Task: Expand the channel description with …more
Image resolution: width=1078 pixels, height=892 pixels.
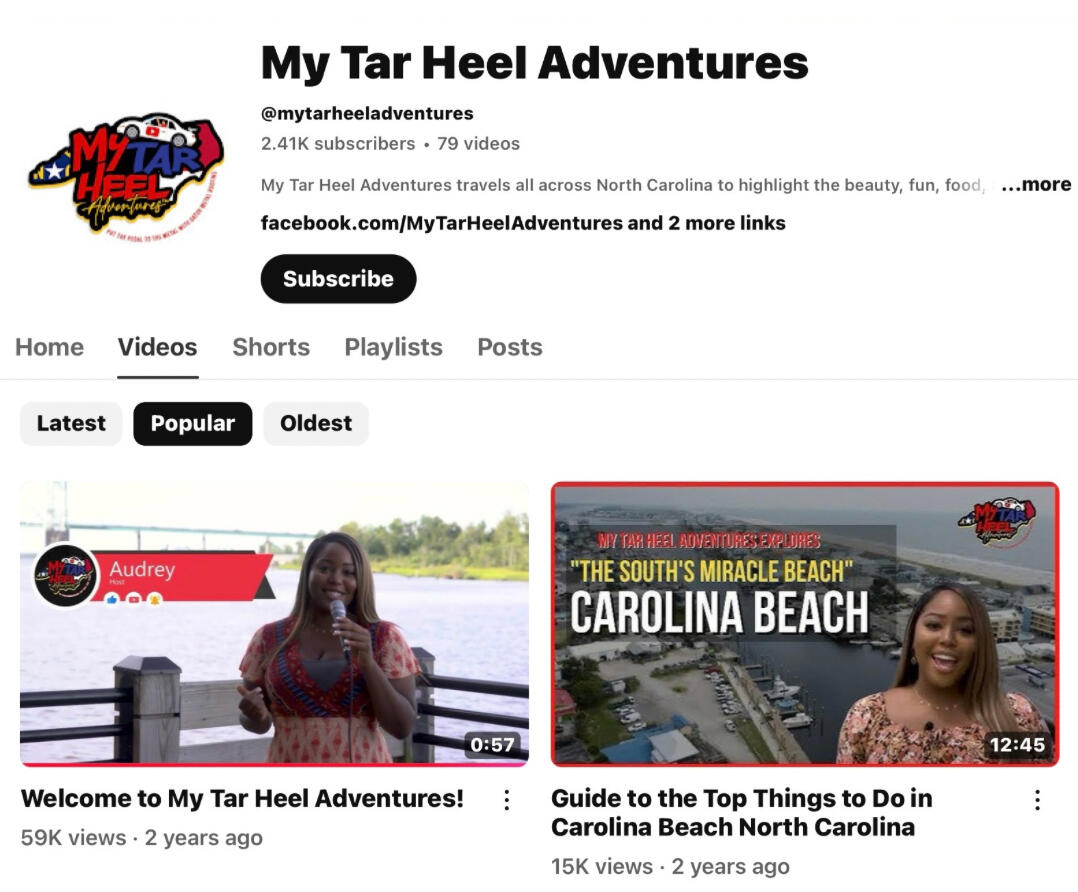Action: pyautogui.click(x=1036, y=185)
